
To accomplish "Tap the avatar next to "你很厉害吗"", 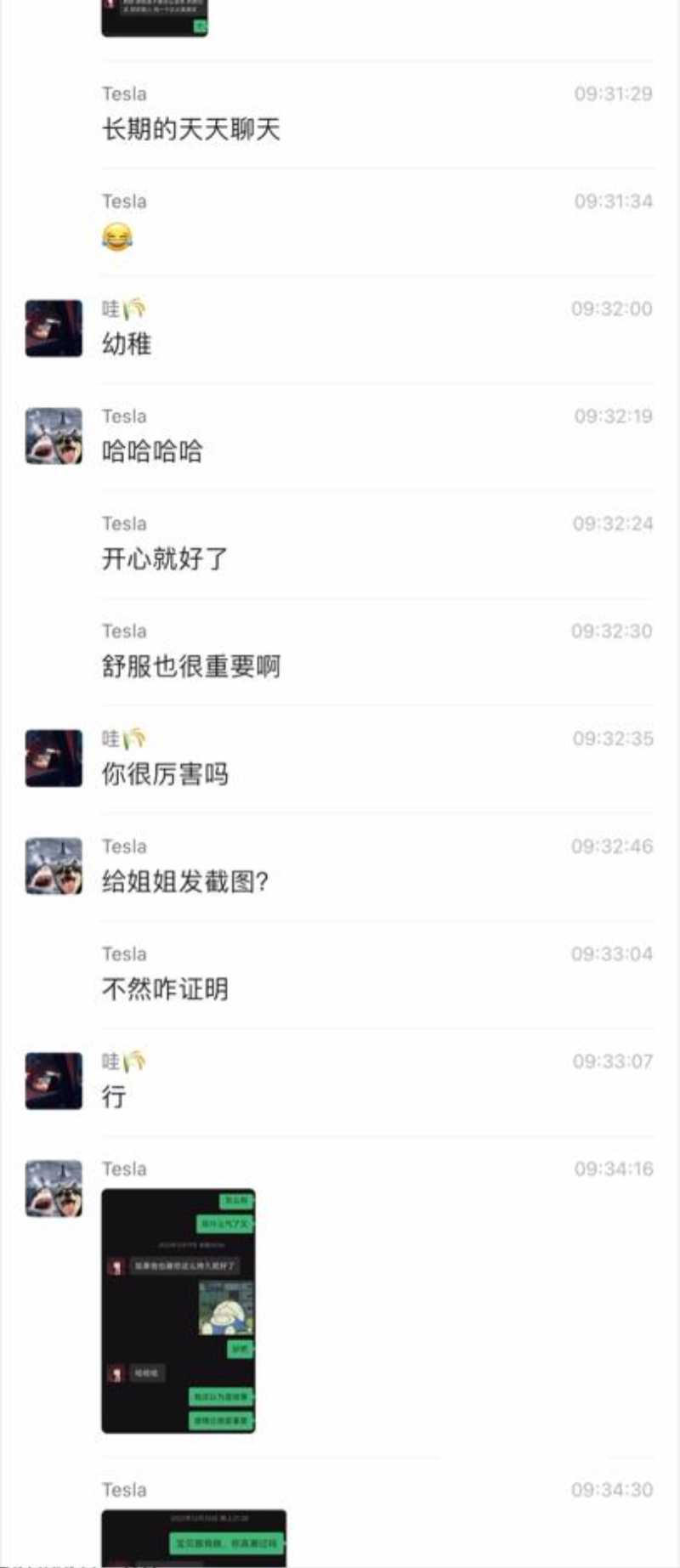I will pos(53,758).
